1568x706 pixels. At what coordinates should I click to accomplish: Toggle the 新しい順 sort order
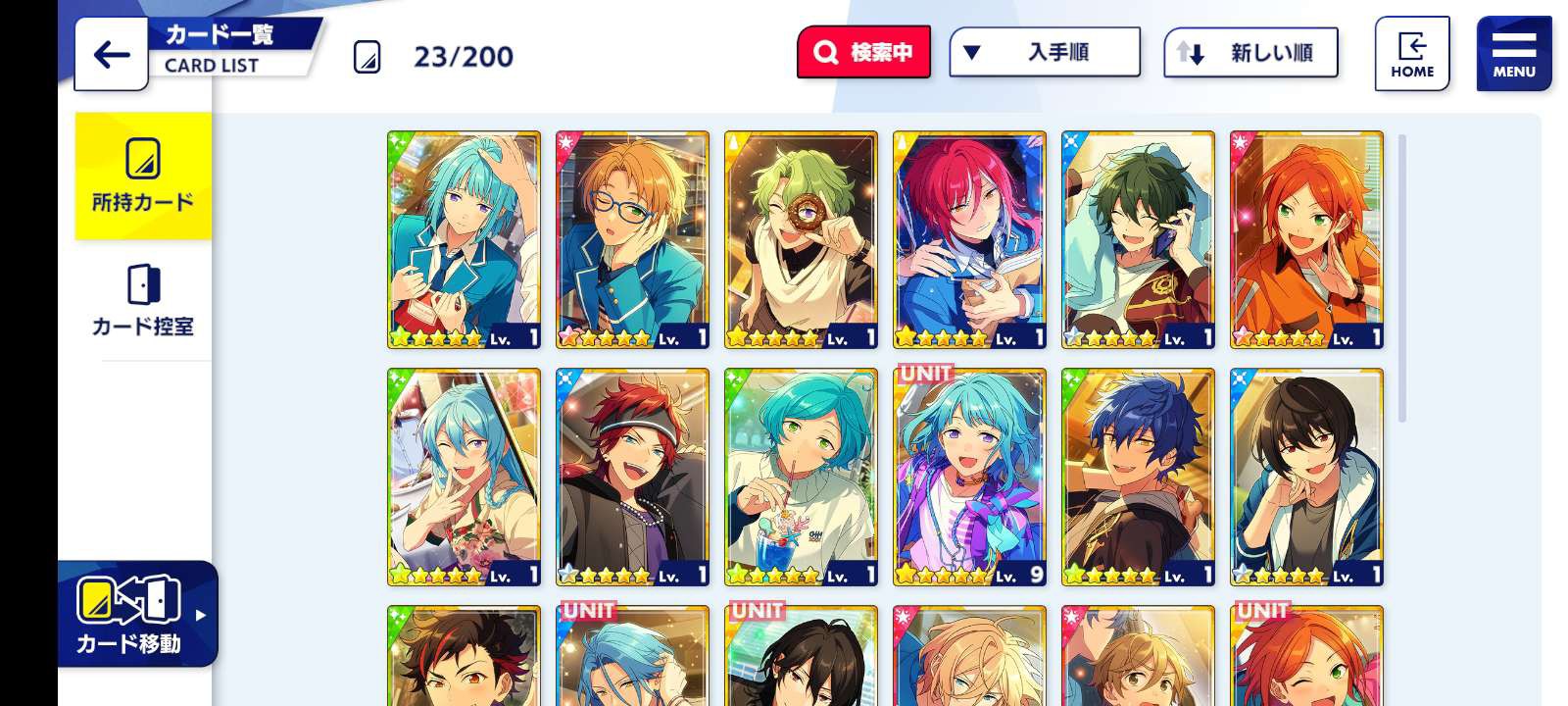[x=1250, y=53]
